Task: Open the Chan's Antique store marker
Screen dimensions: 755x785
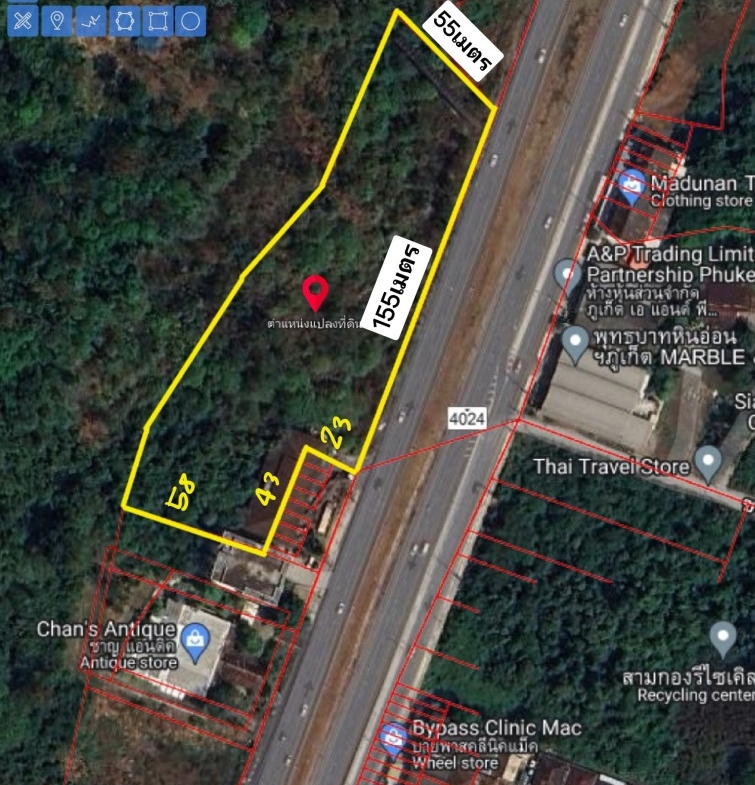Action: 194,637
